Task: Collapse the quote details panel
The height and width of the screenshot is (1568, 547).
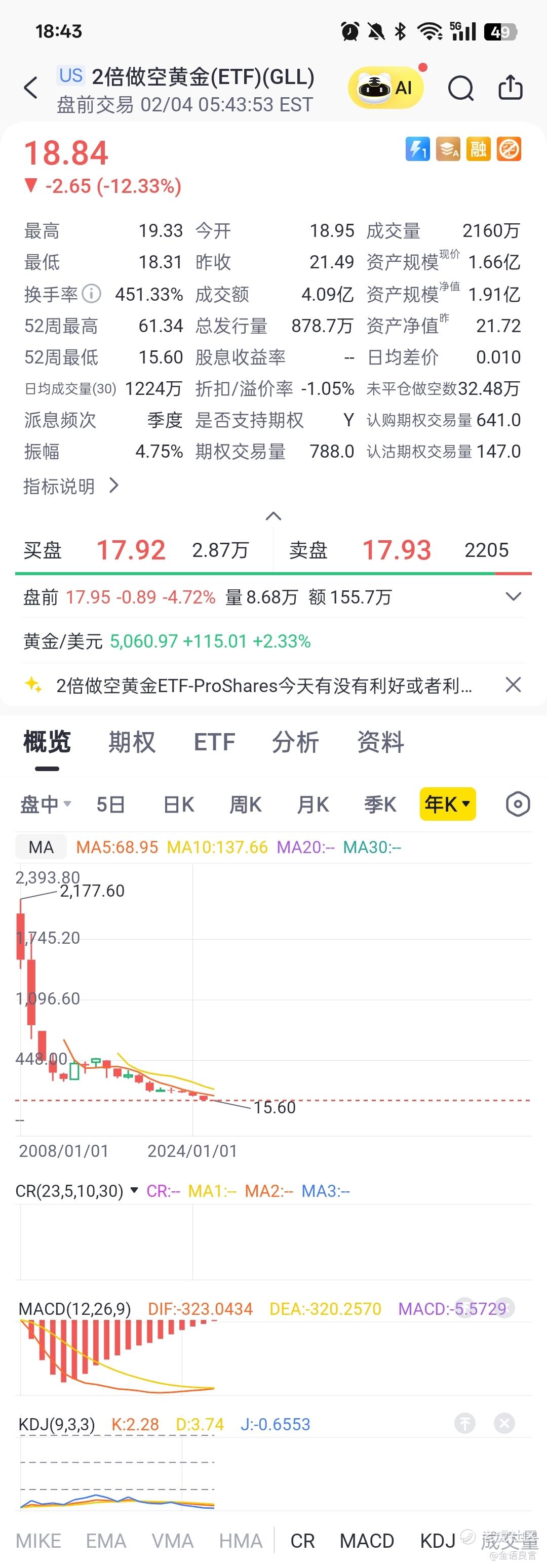Action: point(273,516)
